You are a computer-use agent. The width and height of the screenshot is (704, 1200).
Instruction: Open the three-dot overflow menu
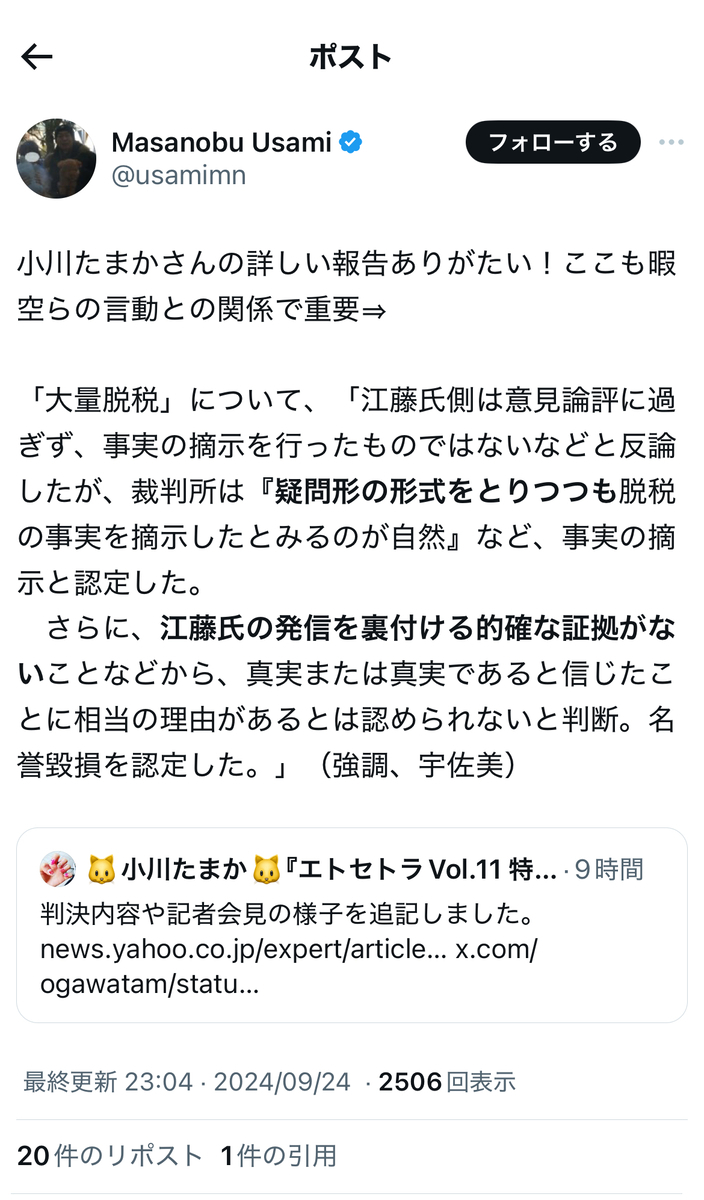coord(670,142)
